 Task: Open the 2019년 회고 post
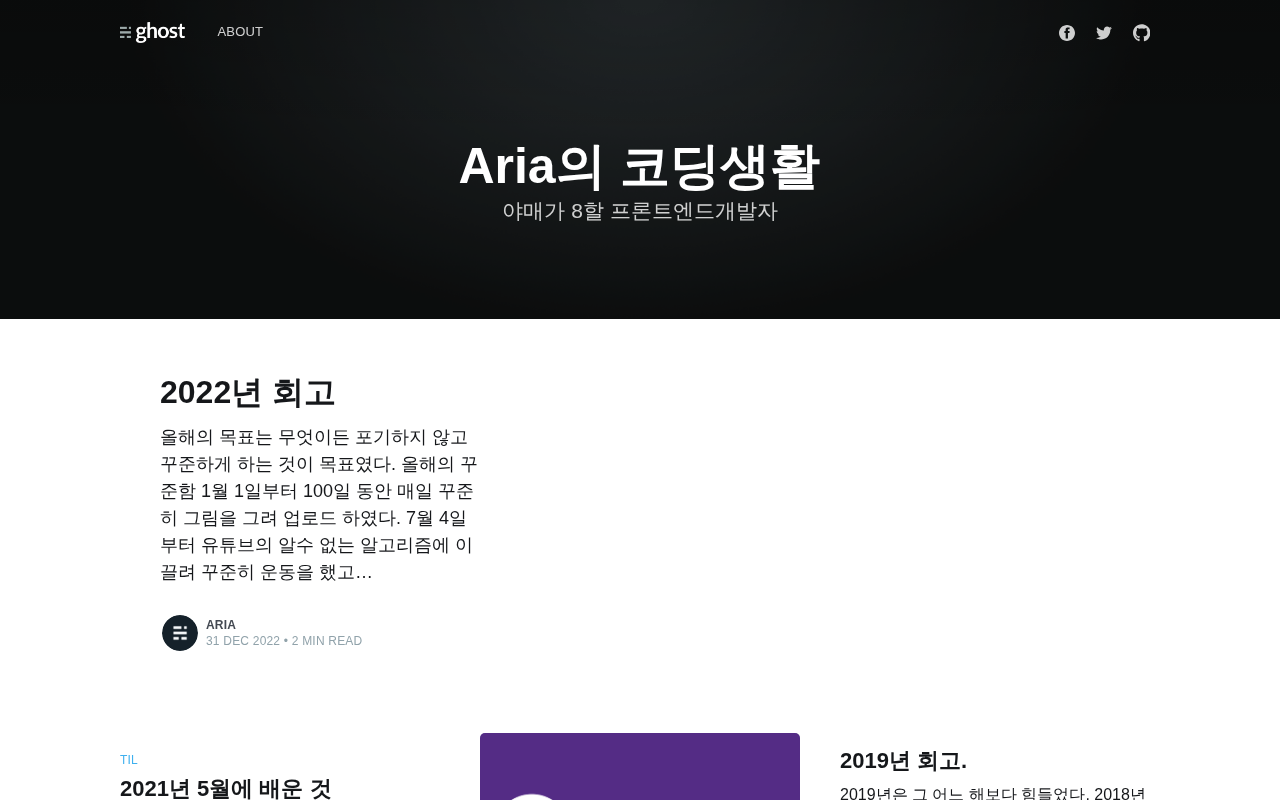[903, 761]
